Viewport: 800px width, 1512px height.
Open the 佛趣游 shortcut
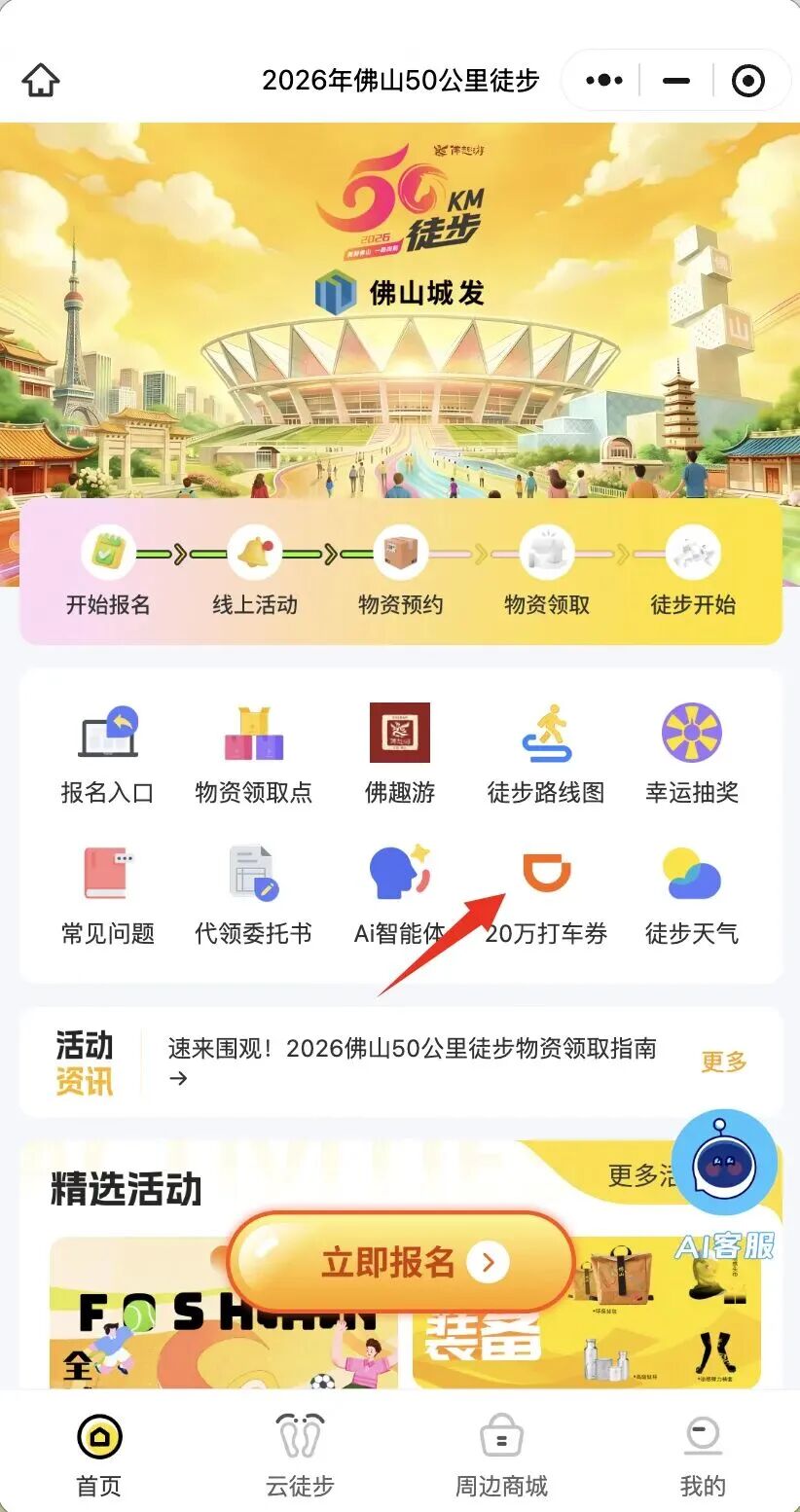[x=399, y=754]
